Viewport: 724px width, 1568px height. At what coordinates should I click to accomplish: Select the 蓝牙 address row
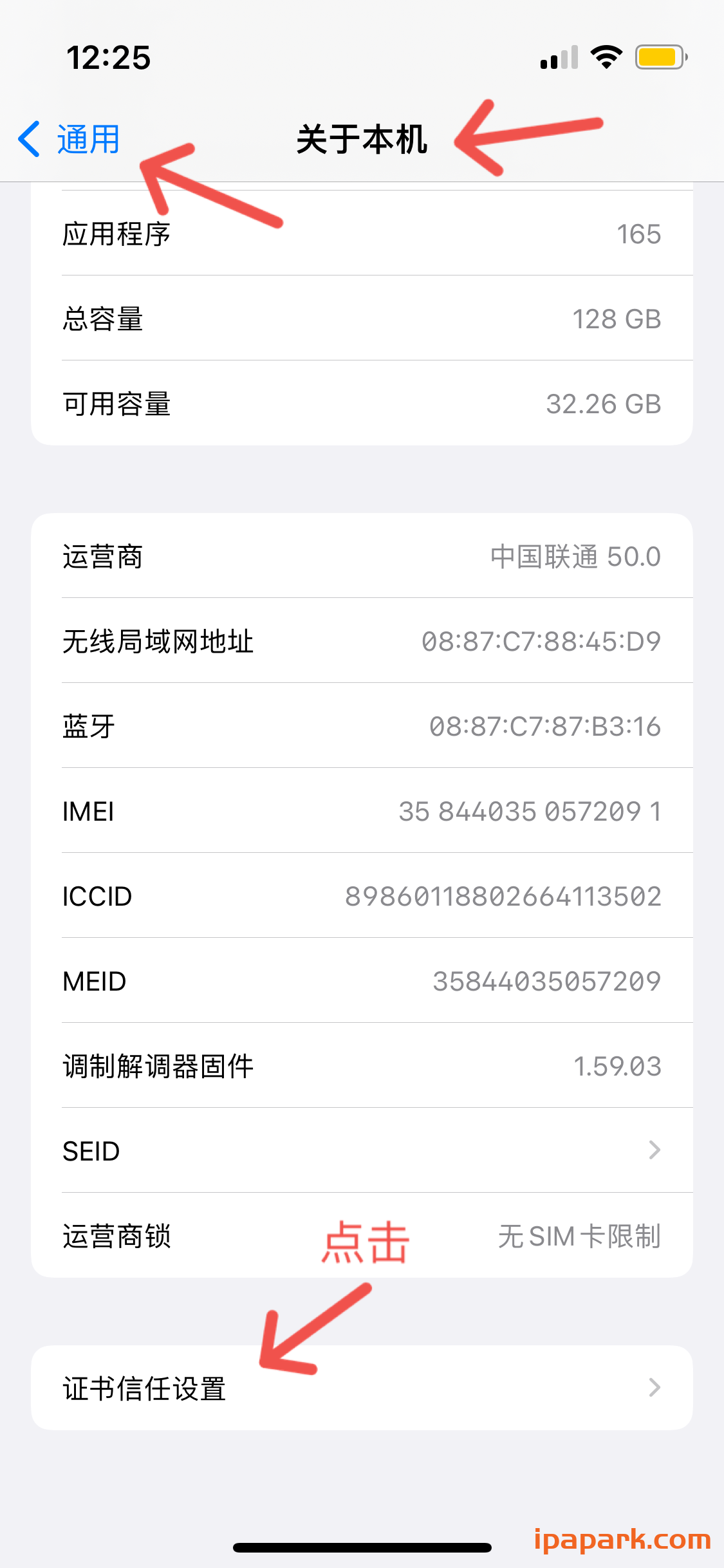pyautogui.click(x=362, y=726)
